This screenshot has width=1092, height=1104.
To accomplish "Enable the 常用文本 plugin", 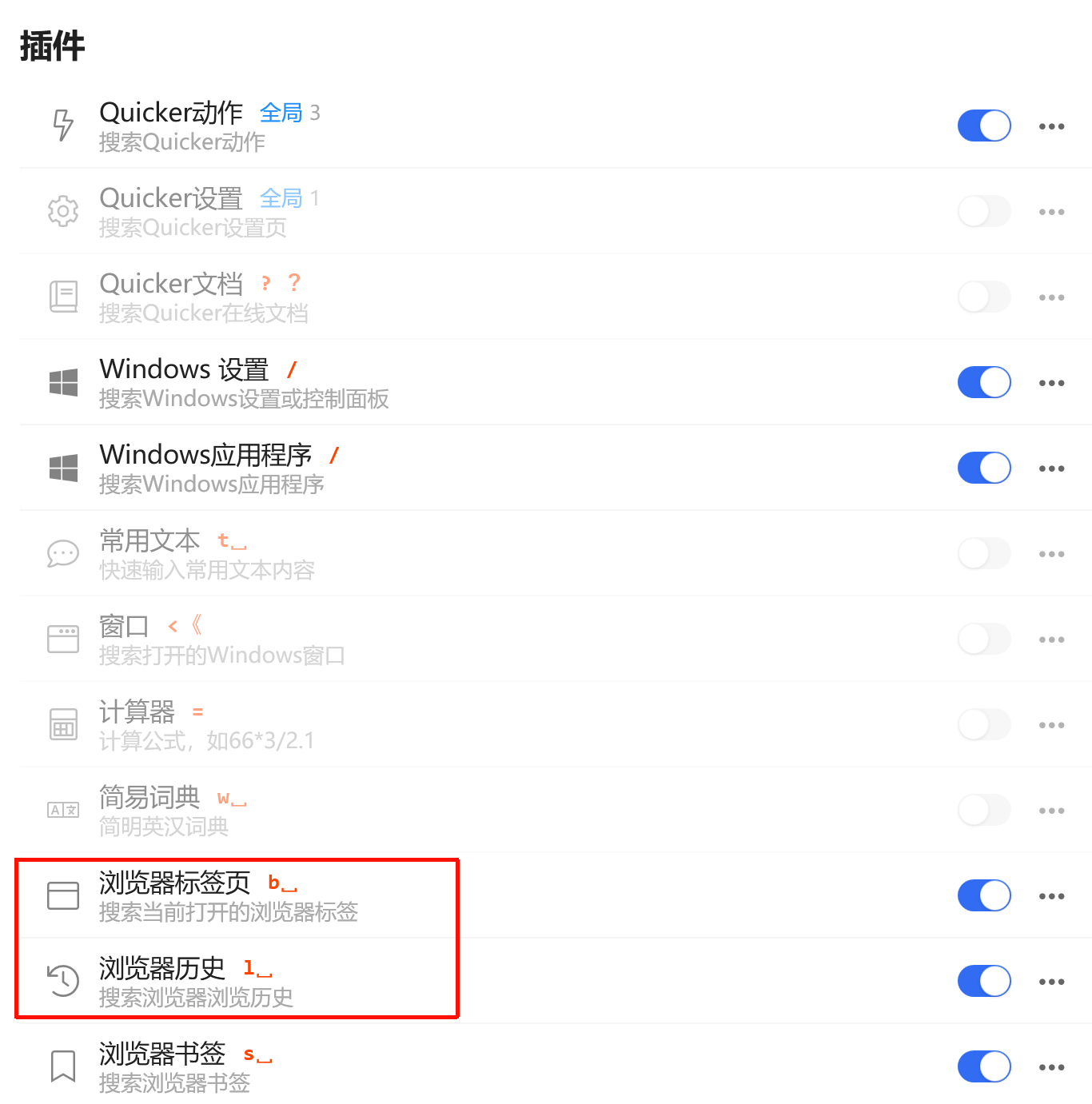I will coord(984,554).
